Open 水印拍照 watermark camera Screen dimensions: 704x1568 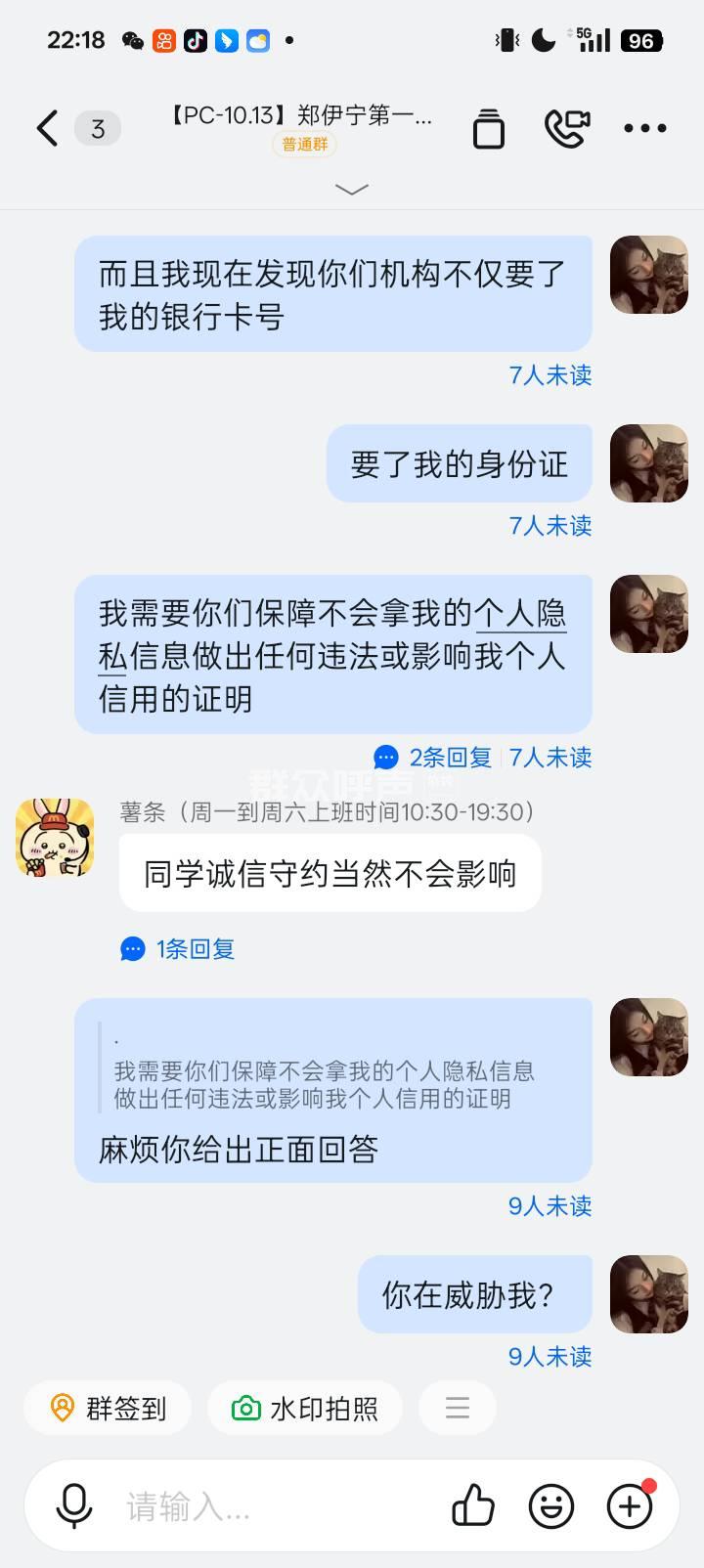point(305,1408)
